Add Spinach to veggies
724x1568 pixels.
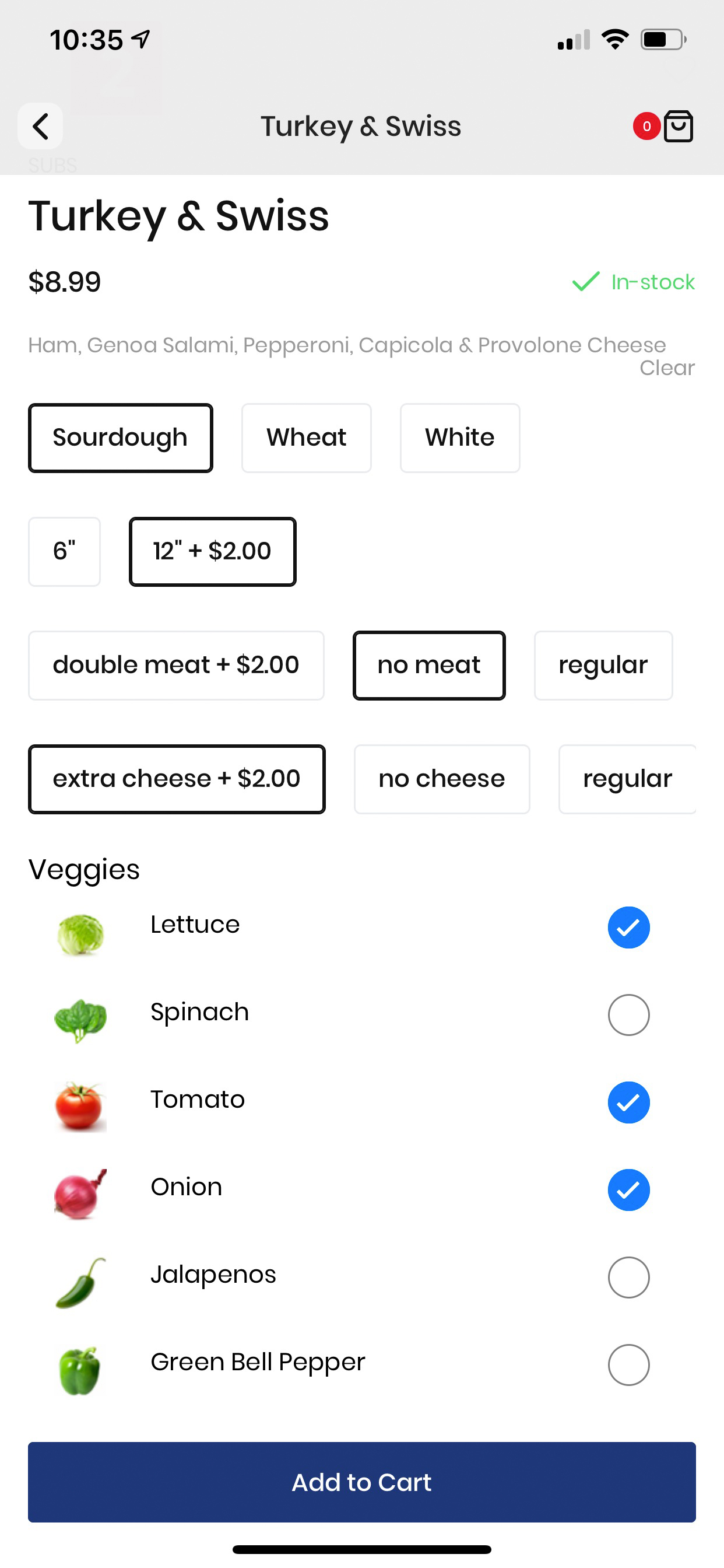tap(628, 1014)
